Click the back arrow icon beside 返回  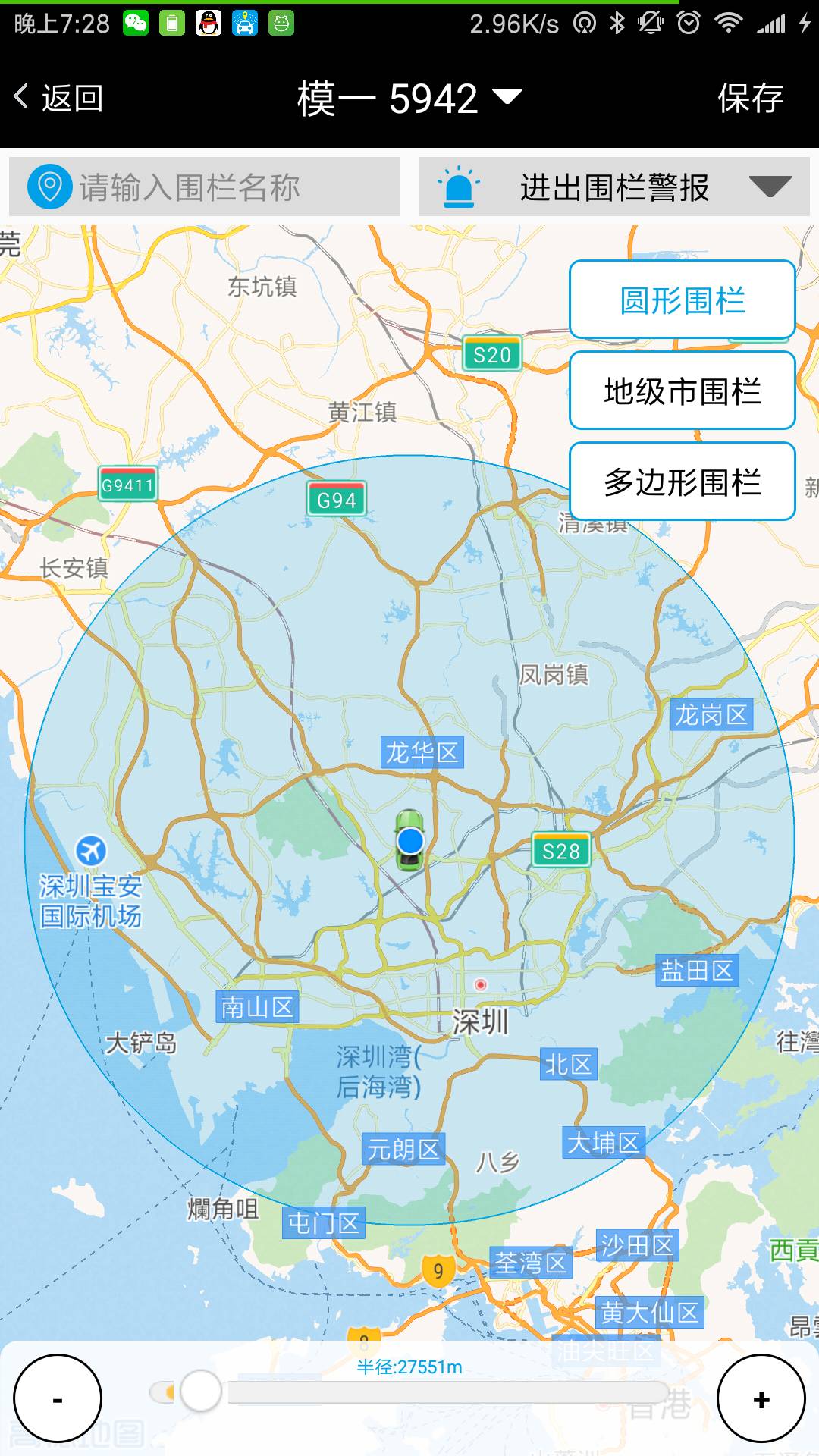pyautogui.click(x=20, y=97)
